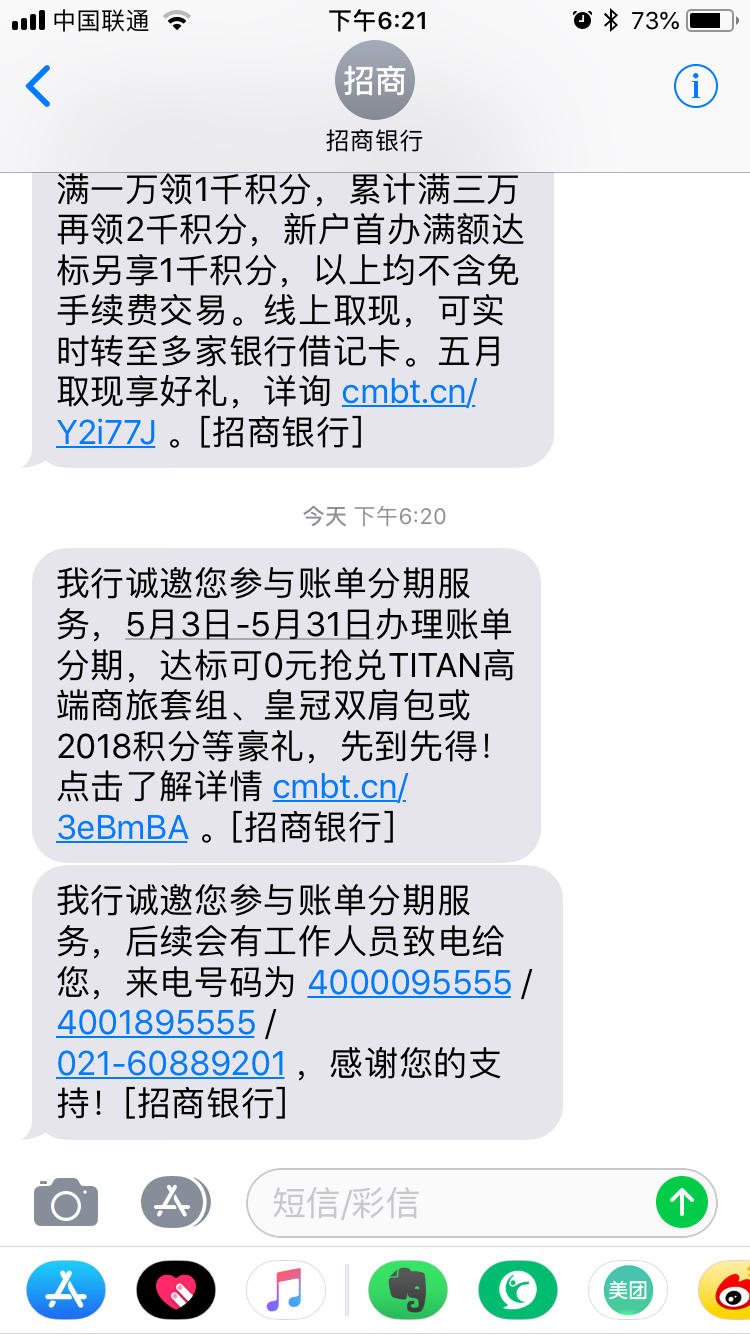750x1334 pixels.
Task: Open the Camera from the message bar
Action: tap(65, 1202)
